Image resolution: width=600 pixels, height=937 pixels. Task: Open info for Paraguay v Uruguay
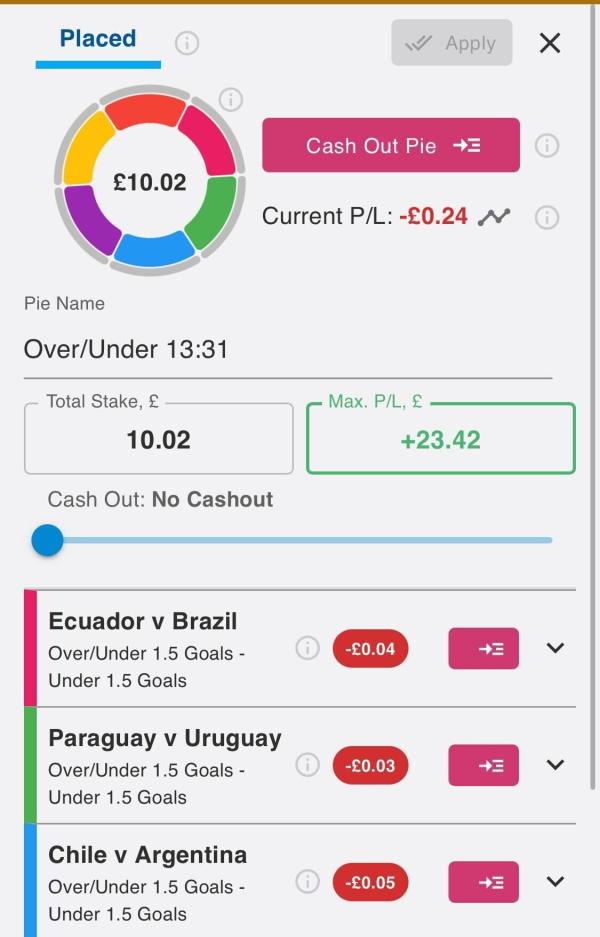click(x=307, y=765)
